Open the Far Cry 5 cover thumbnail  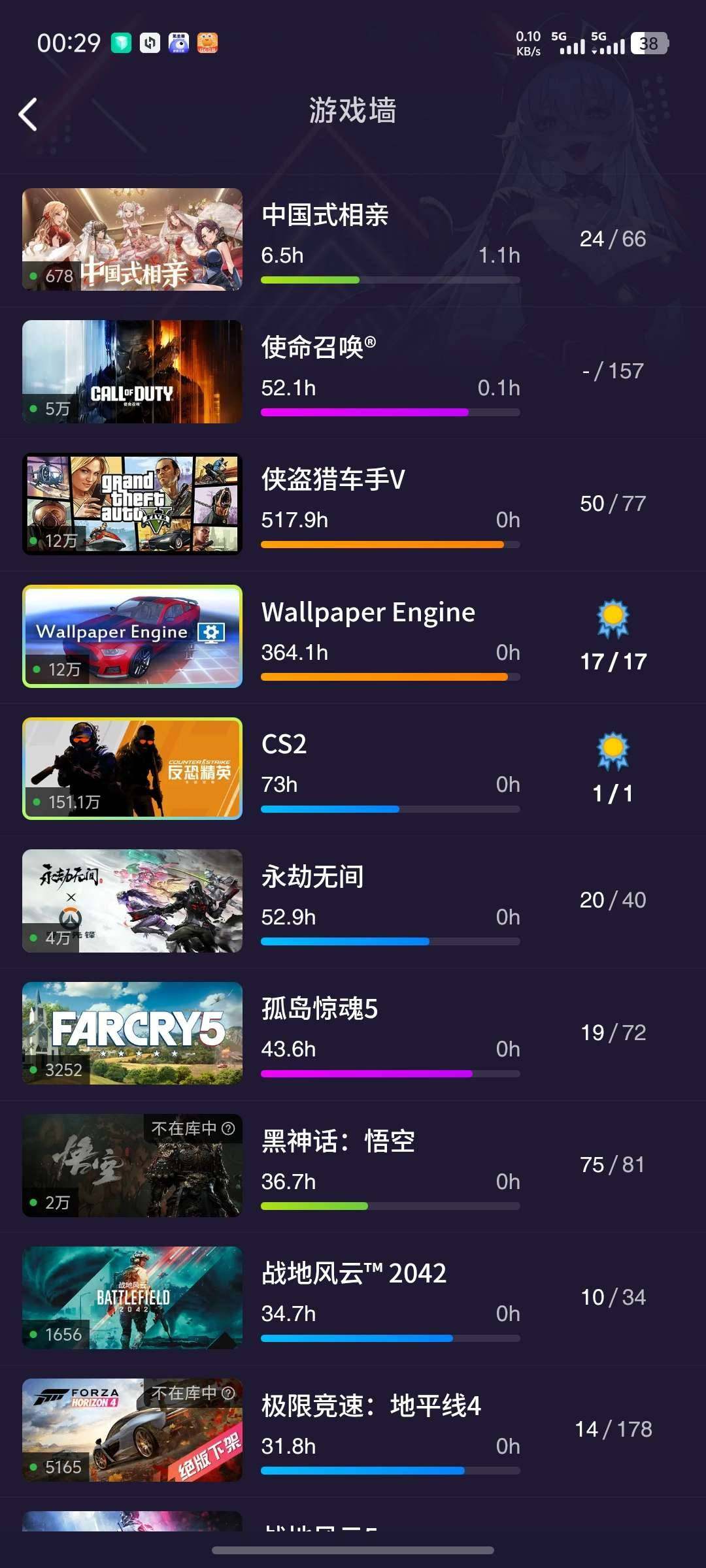click(x=132, y=1034)
